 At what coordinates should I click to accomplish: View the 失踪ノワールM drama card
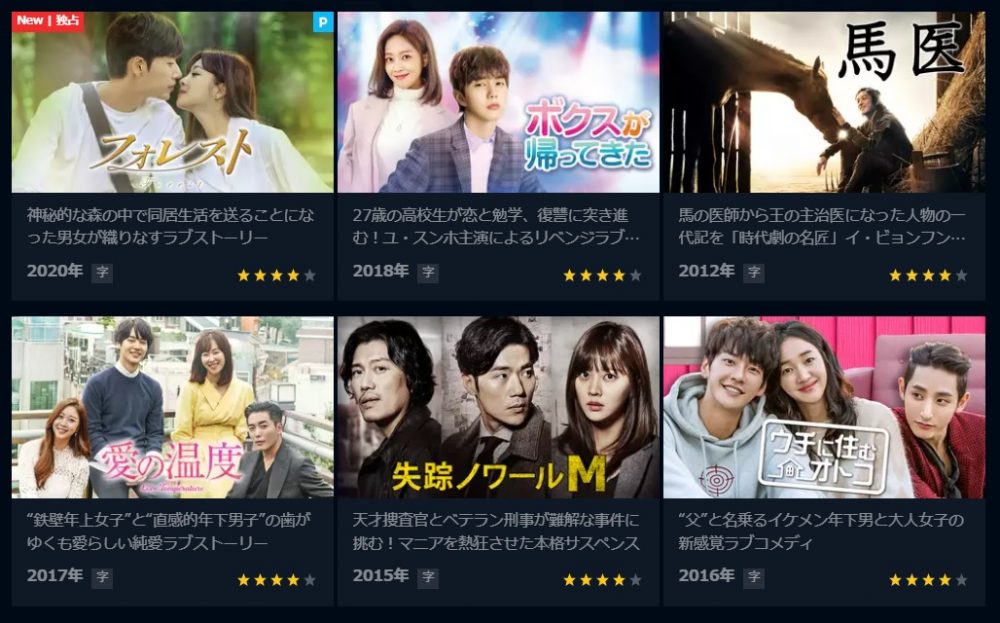[498, 407]
